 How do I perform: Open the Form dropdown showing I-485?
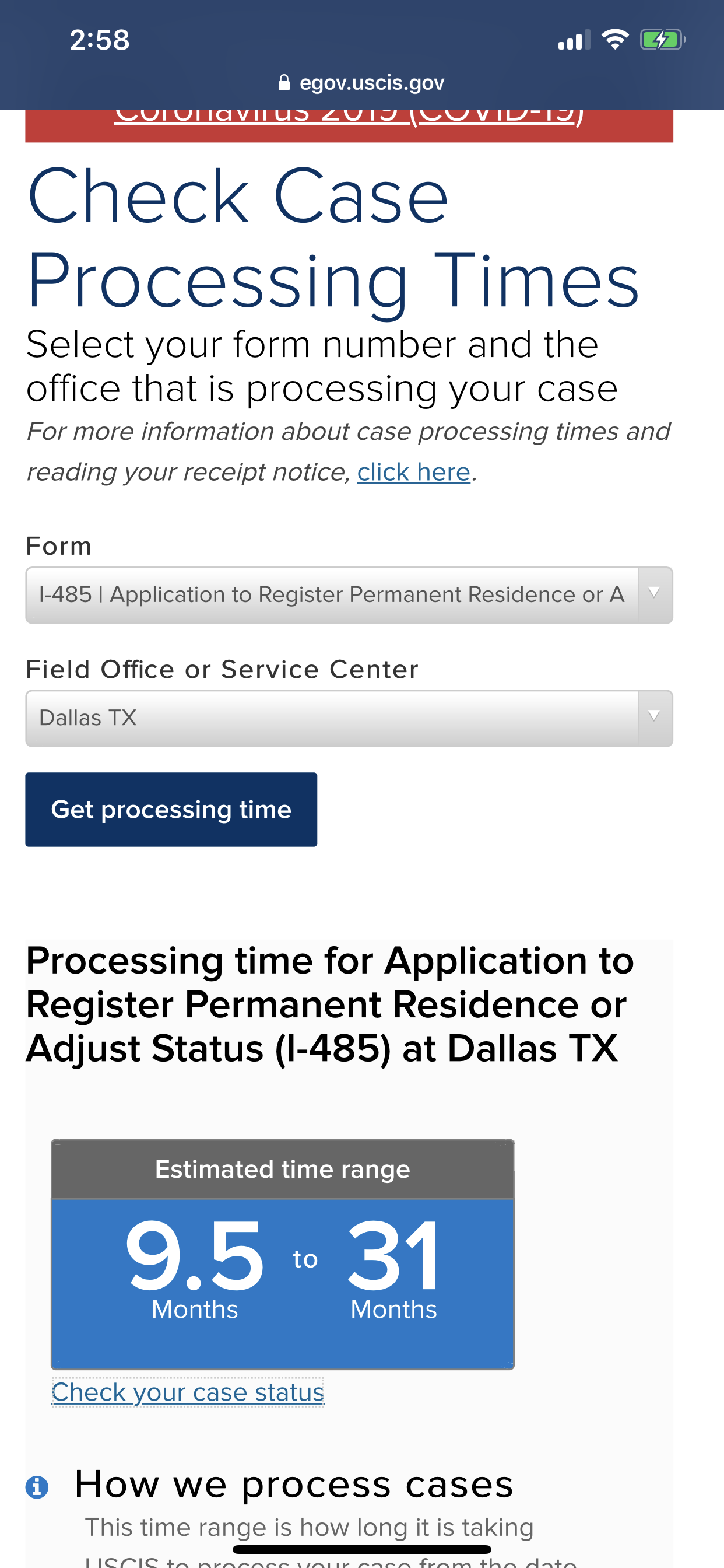click(349, 594)
